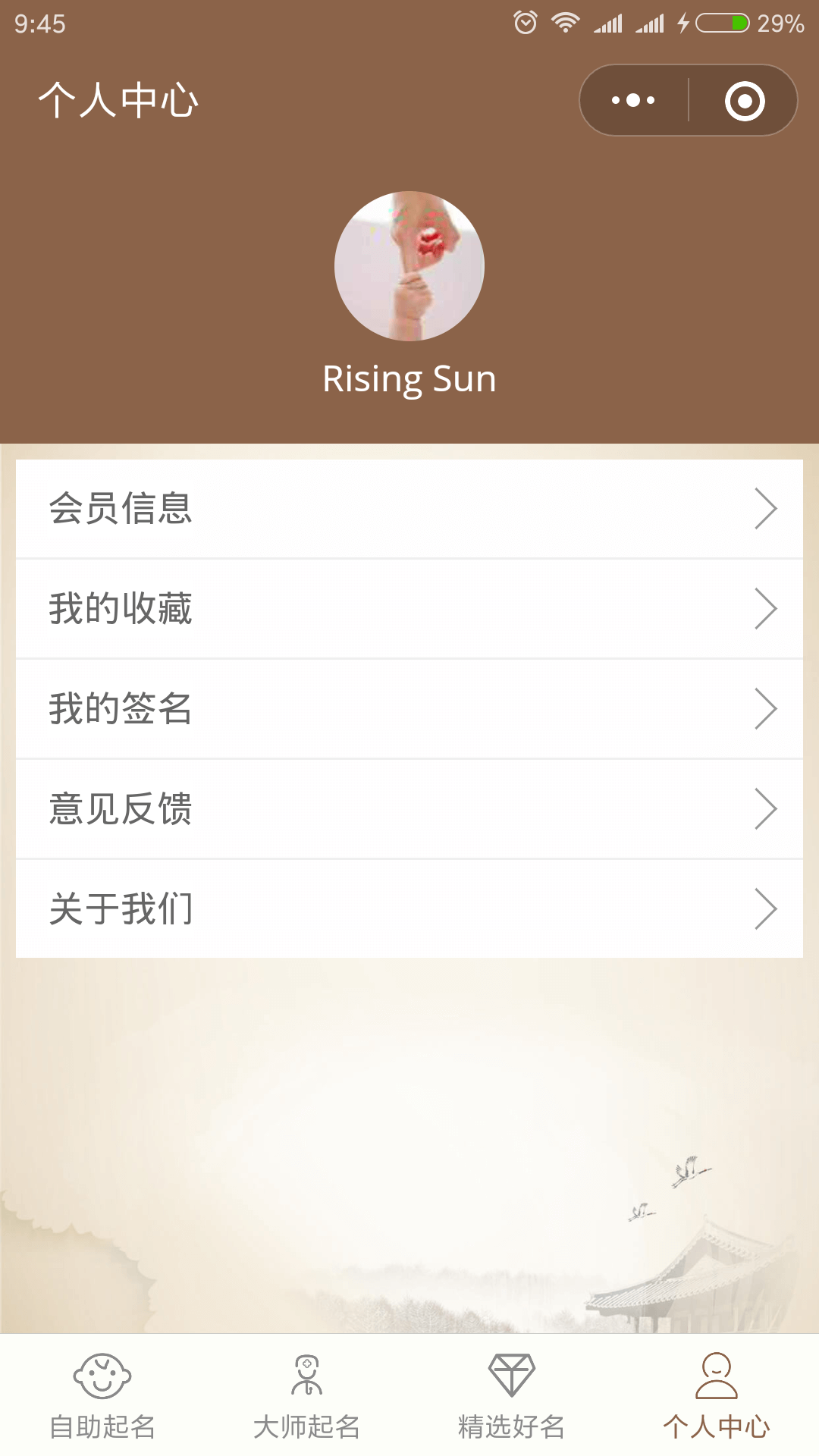
Task: Open the mini program more options menu
Action: click(x=633, y=100)
